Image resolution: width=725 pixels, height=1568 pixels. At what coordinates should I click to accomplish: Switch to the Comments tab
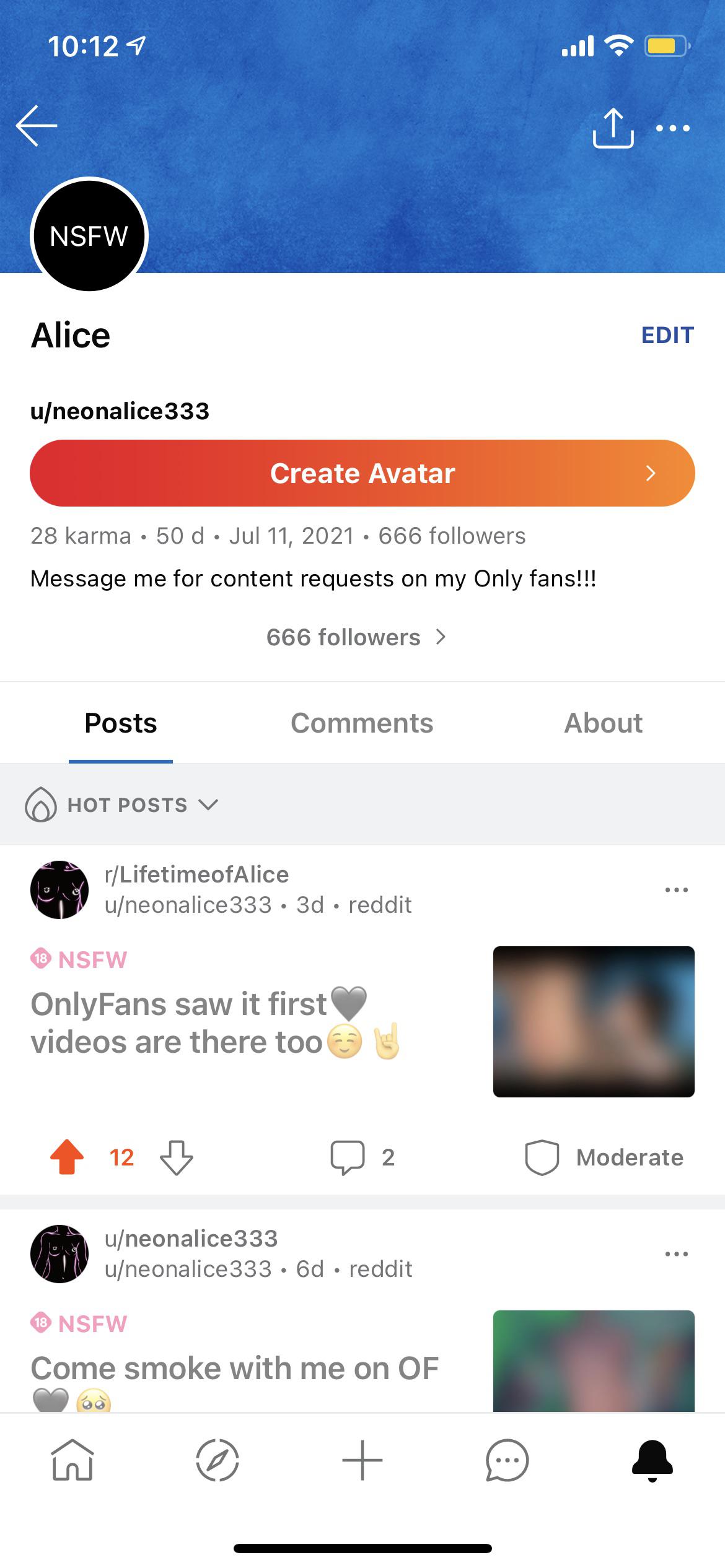(362, 723)
